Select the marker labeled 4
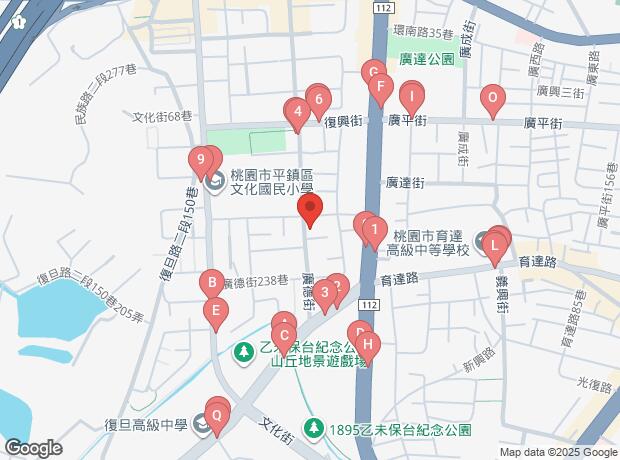The image size is (620, 460). pyautogui.click(x=297, y=113)
